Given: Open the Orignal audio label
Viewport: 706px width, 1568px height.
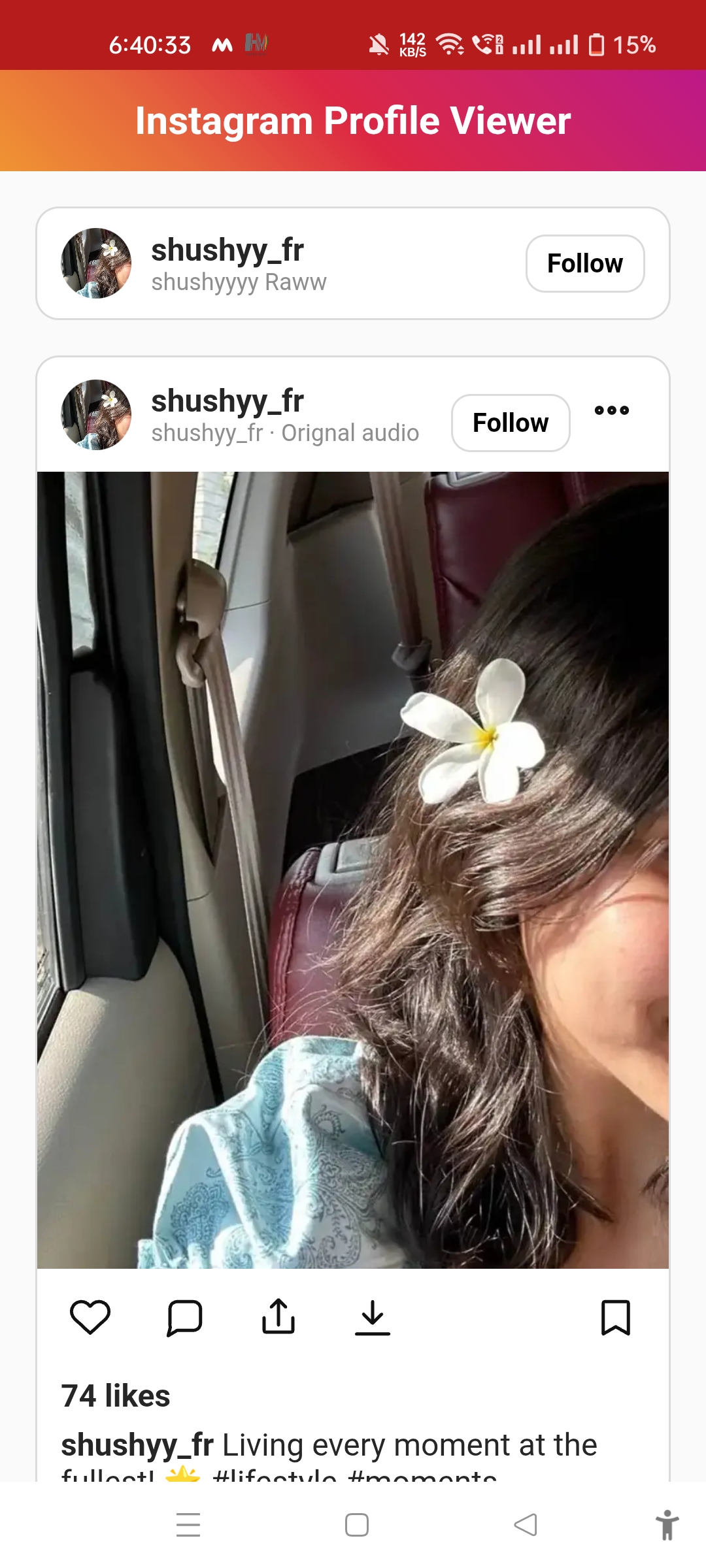Looking at the screenshot, I should 350,433.
